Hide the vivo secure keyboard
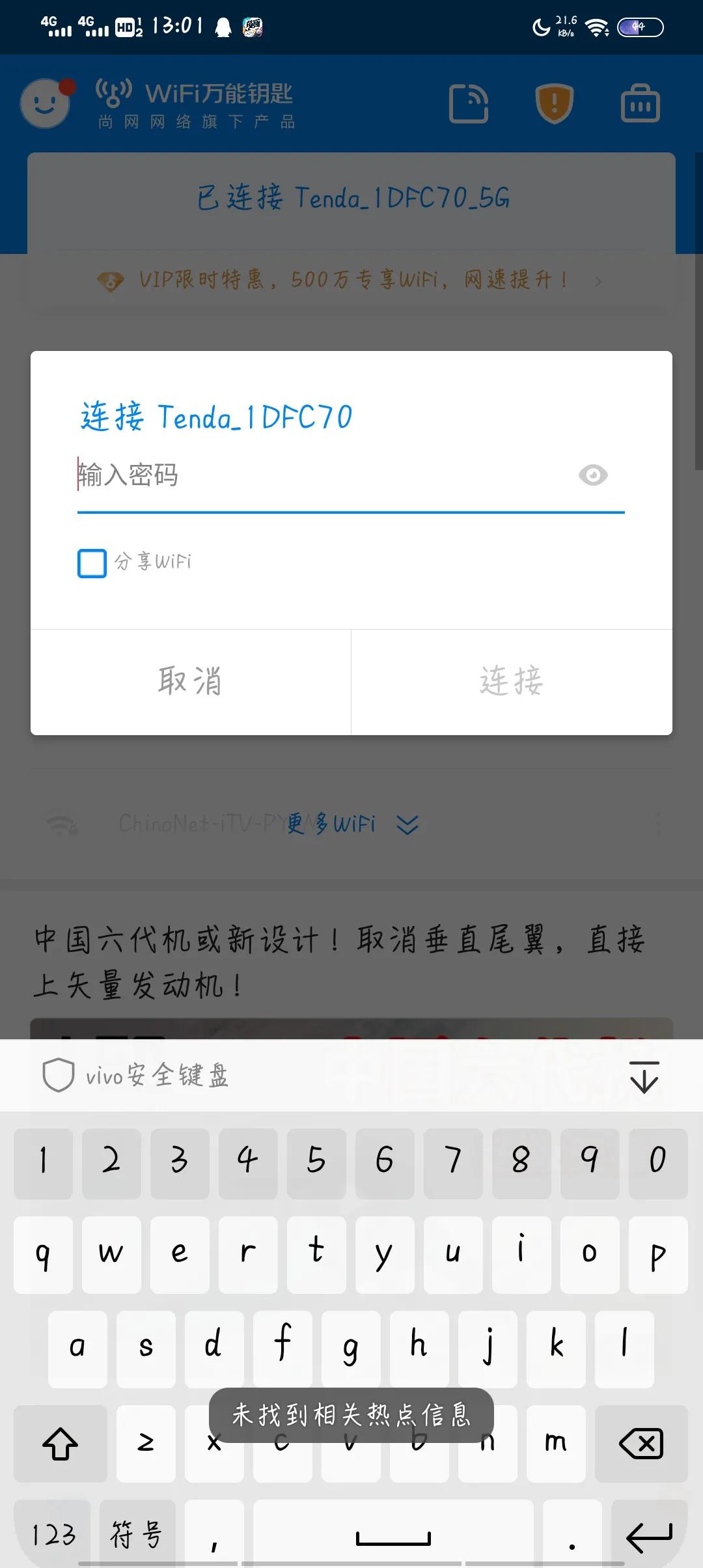703x1568 pixels. [x=644, y=1076]
